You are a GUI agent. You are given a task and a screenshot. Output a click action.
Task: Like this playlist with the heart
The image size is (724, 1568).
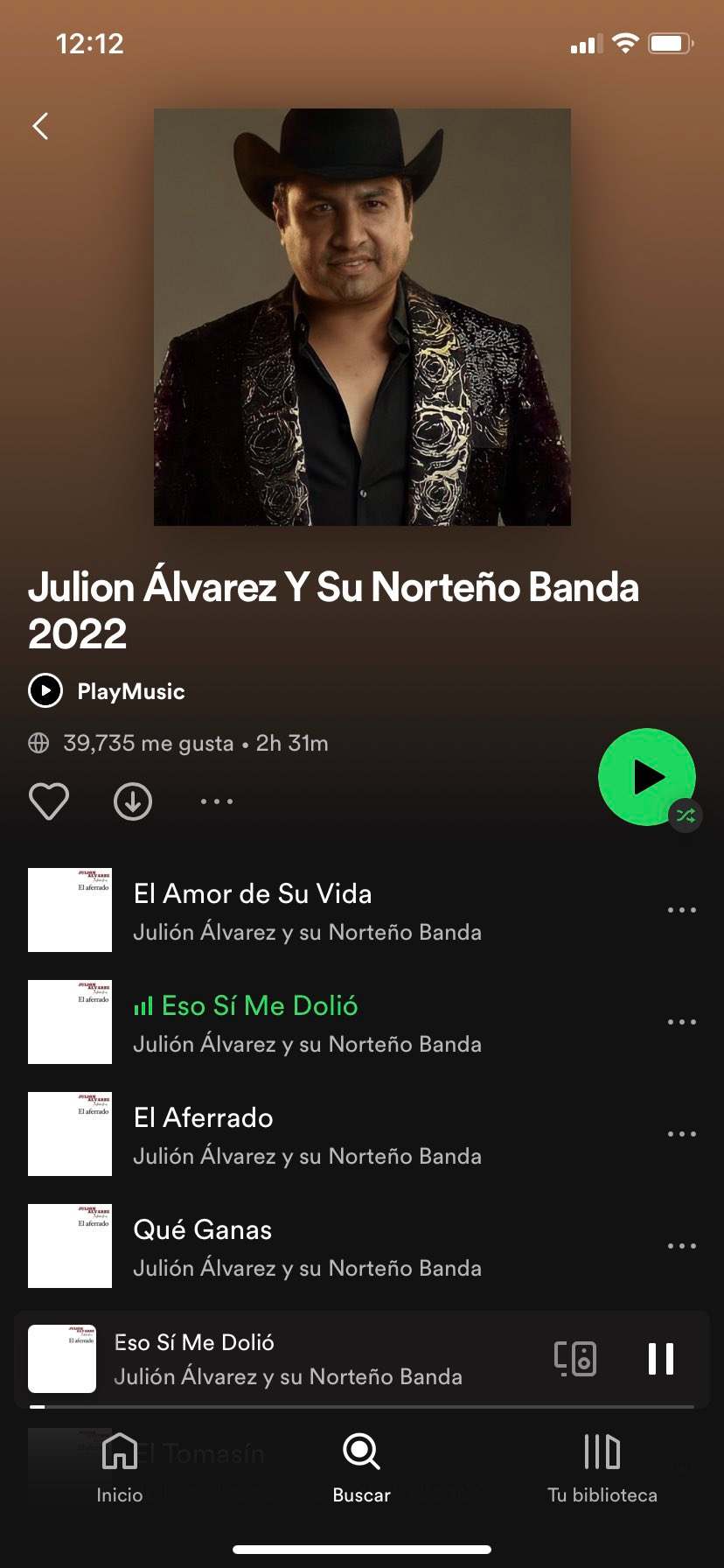[49, 801]
